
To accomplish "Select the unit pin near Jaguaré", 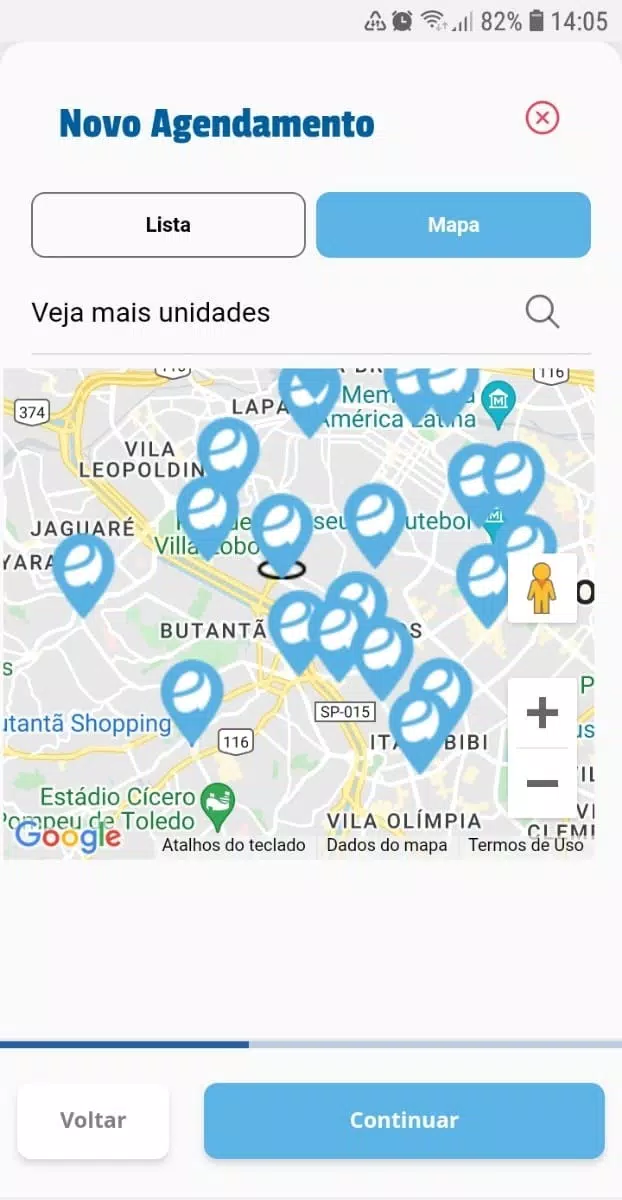I will 83,568.
